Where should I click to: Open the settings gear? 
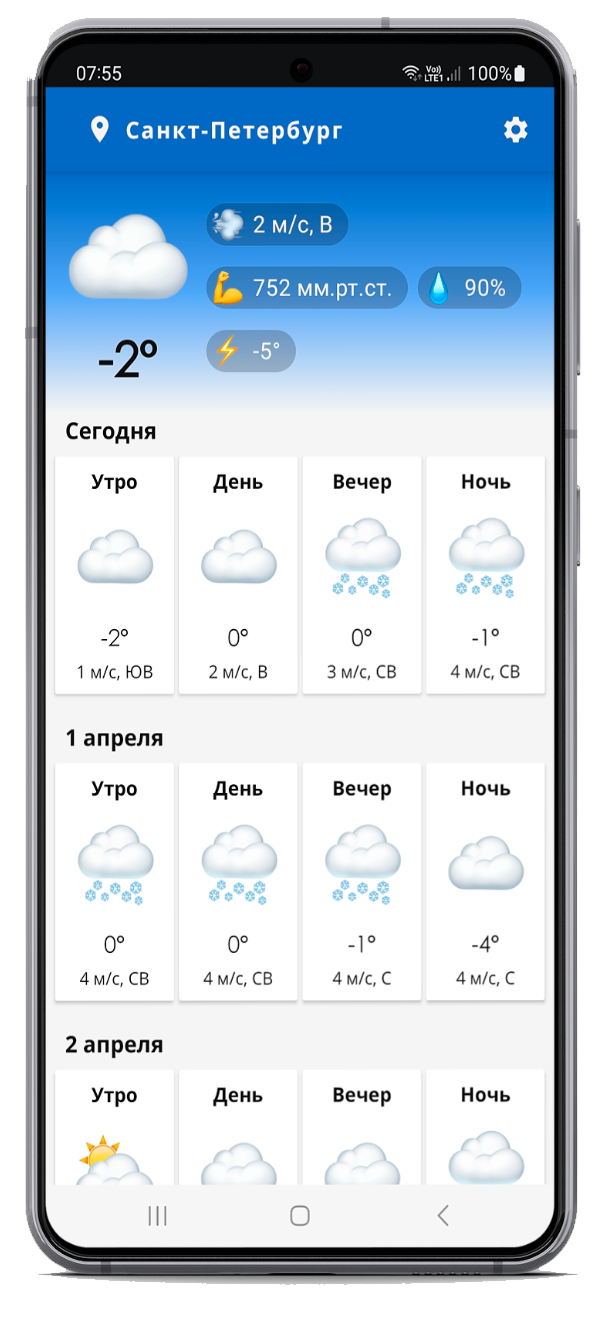(x=515, y=130)
